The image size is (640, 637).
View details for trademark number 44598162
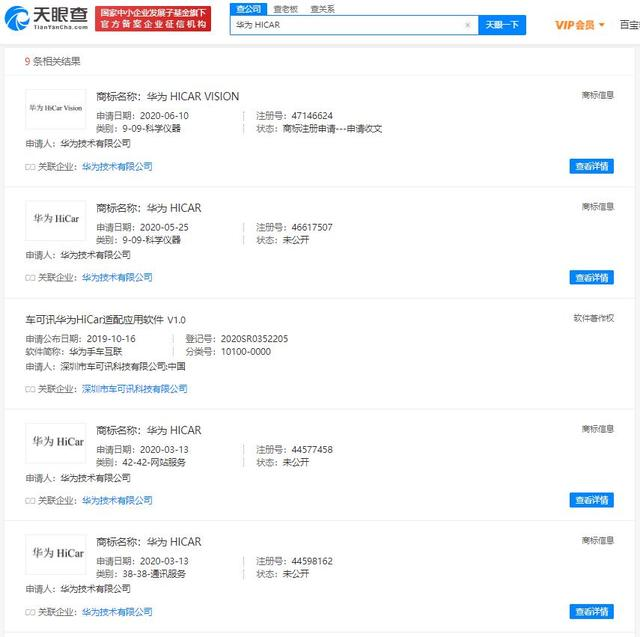[592, 611]
